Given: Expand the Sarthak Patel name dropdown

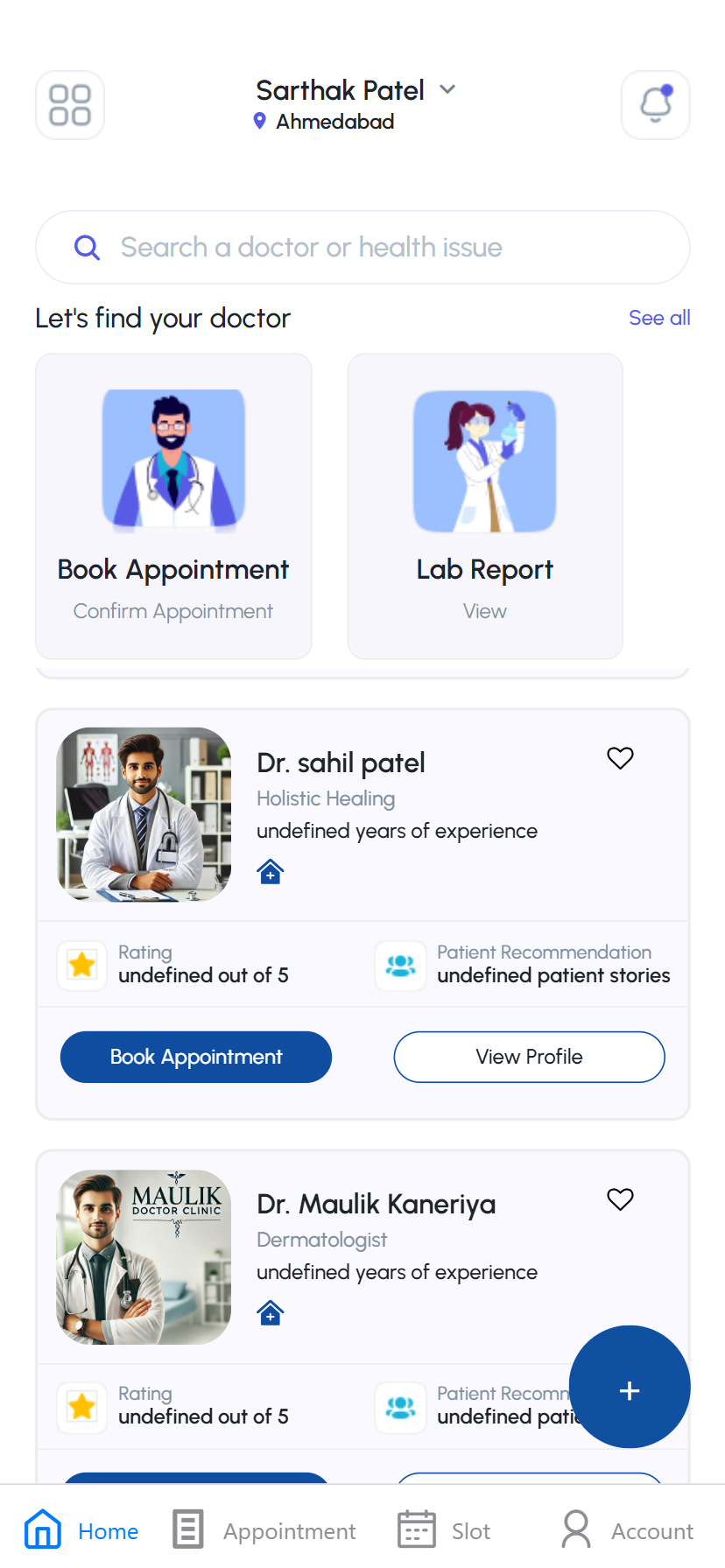Looking at the screenshot, I should [x=447, y=88].
